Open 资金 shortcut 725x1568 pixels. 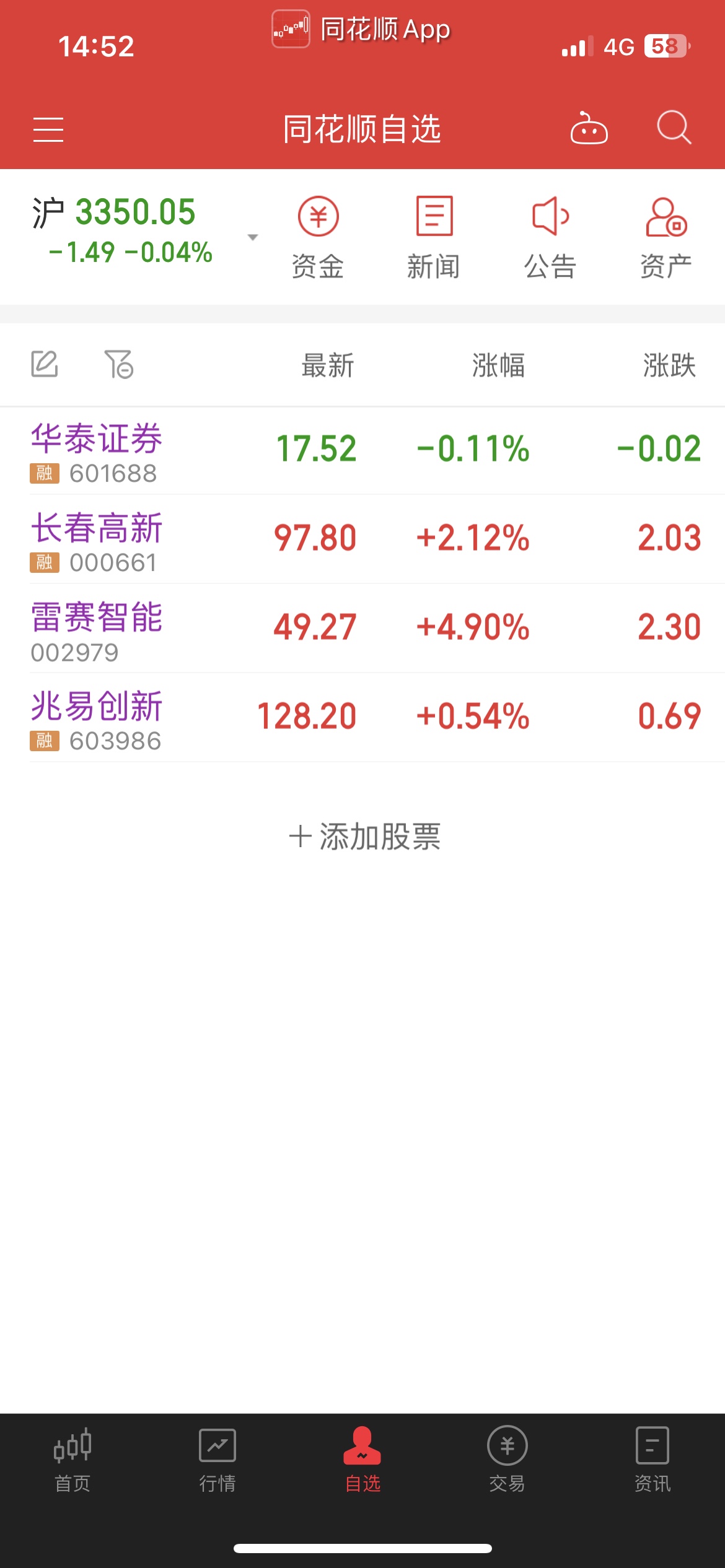coord(318,238)
